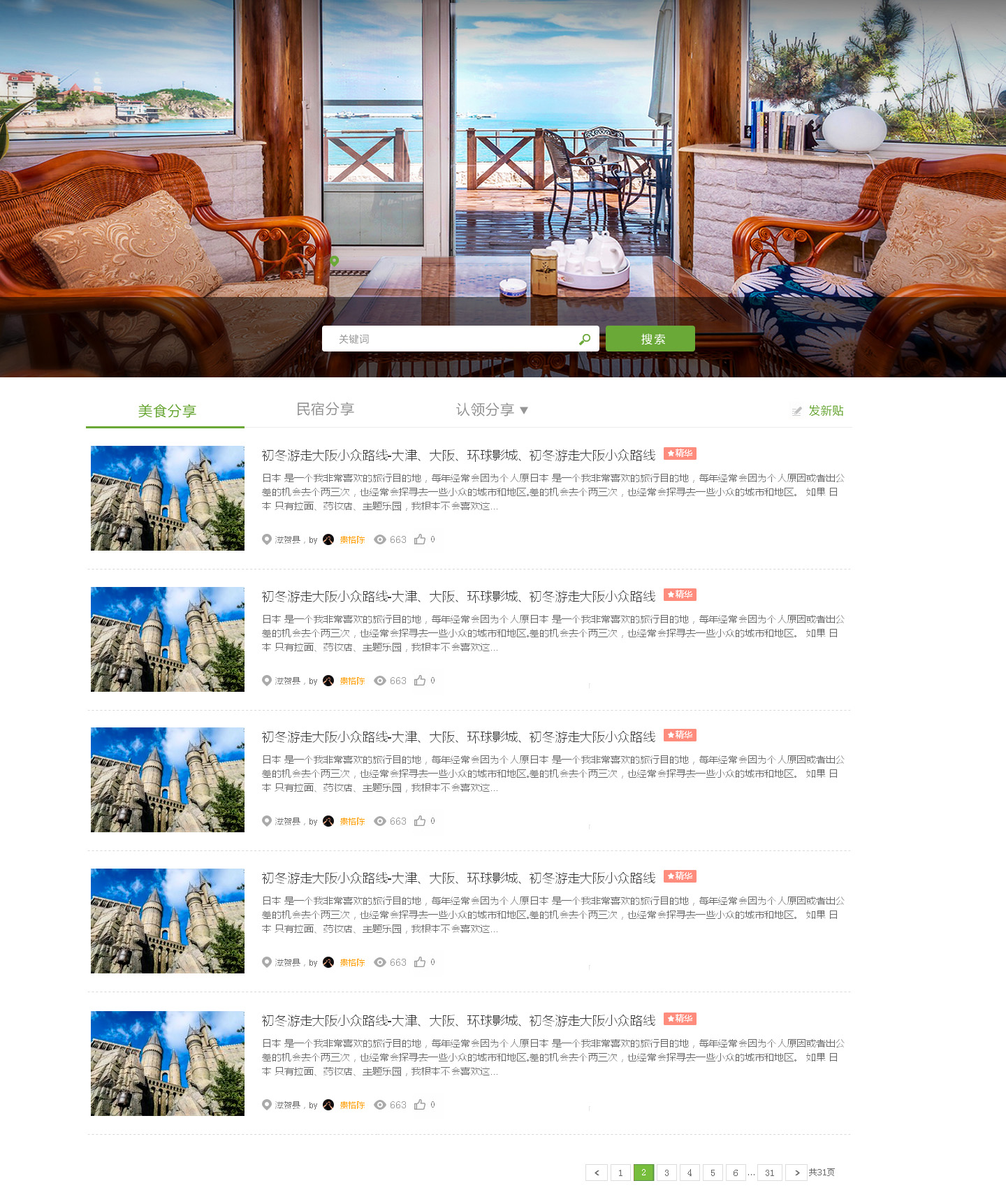
Task: Jump to last page 31
Action: pos(769,1173)
